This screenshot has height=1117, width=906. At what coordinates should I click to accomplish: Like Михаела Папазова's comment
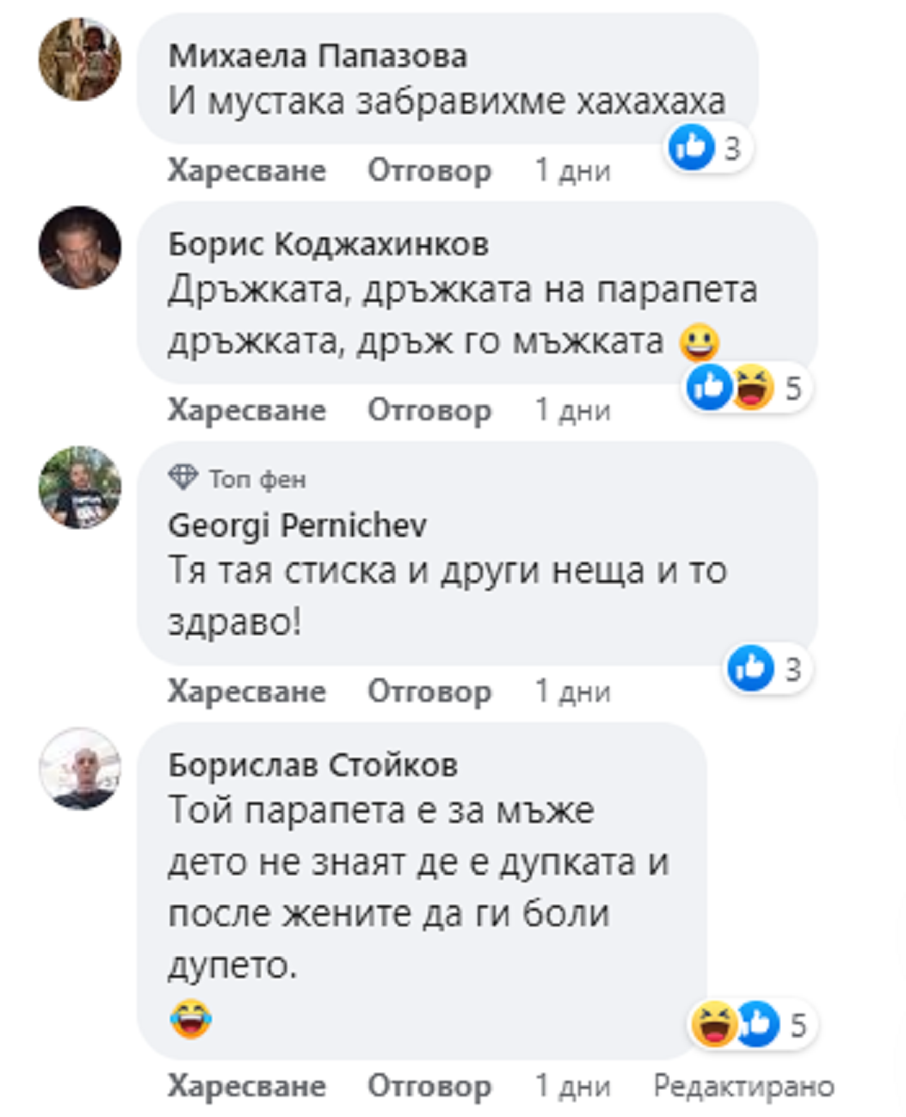tap(246, 171)
